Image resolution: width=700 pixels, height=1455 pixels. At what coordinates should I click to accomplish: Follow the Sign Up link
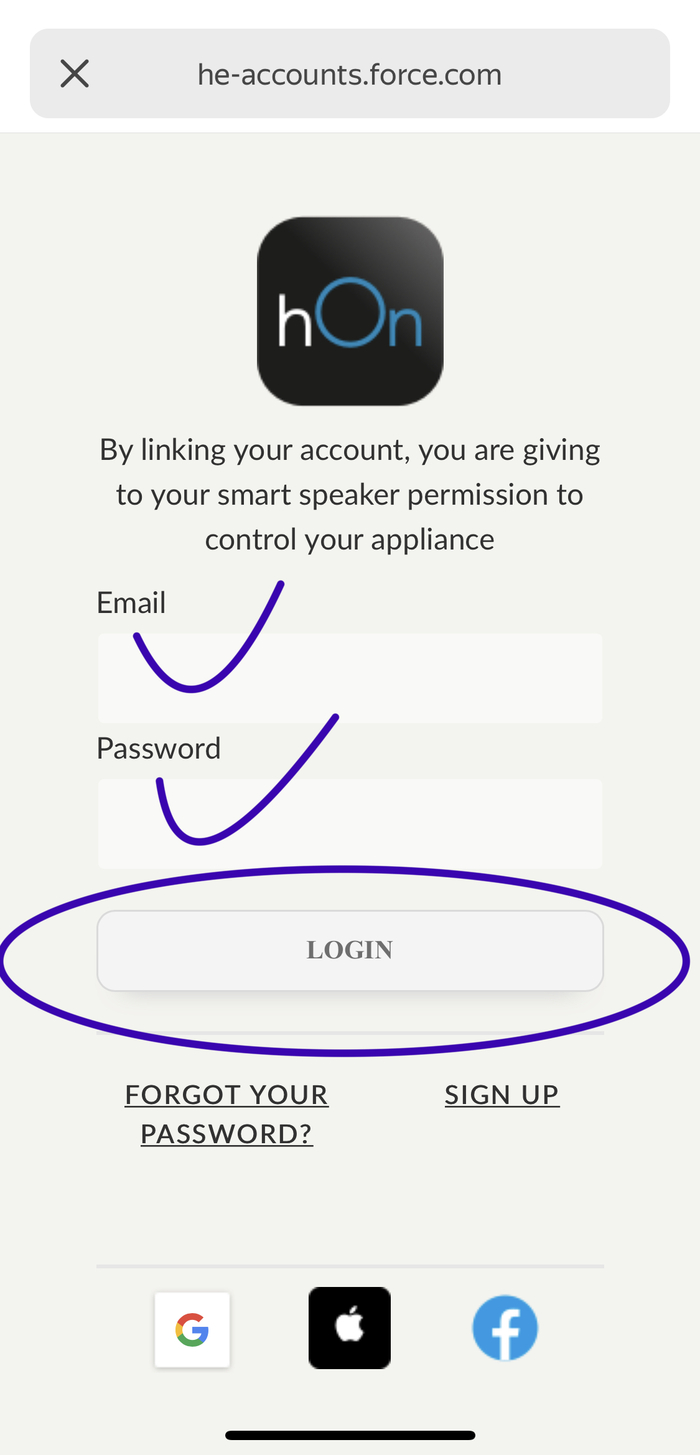tap(502, 1095)
